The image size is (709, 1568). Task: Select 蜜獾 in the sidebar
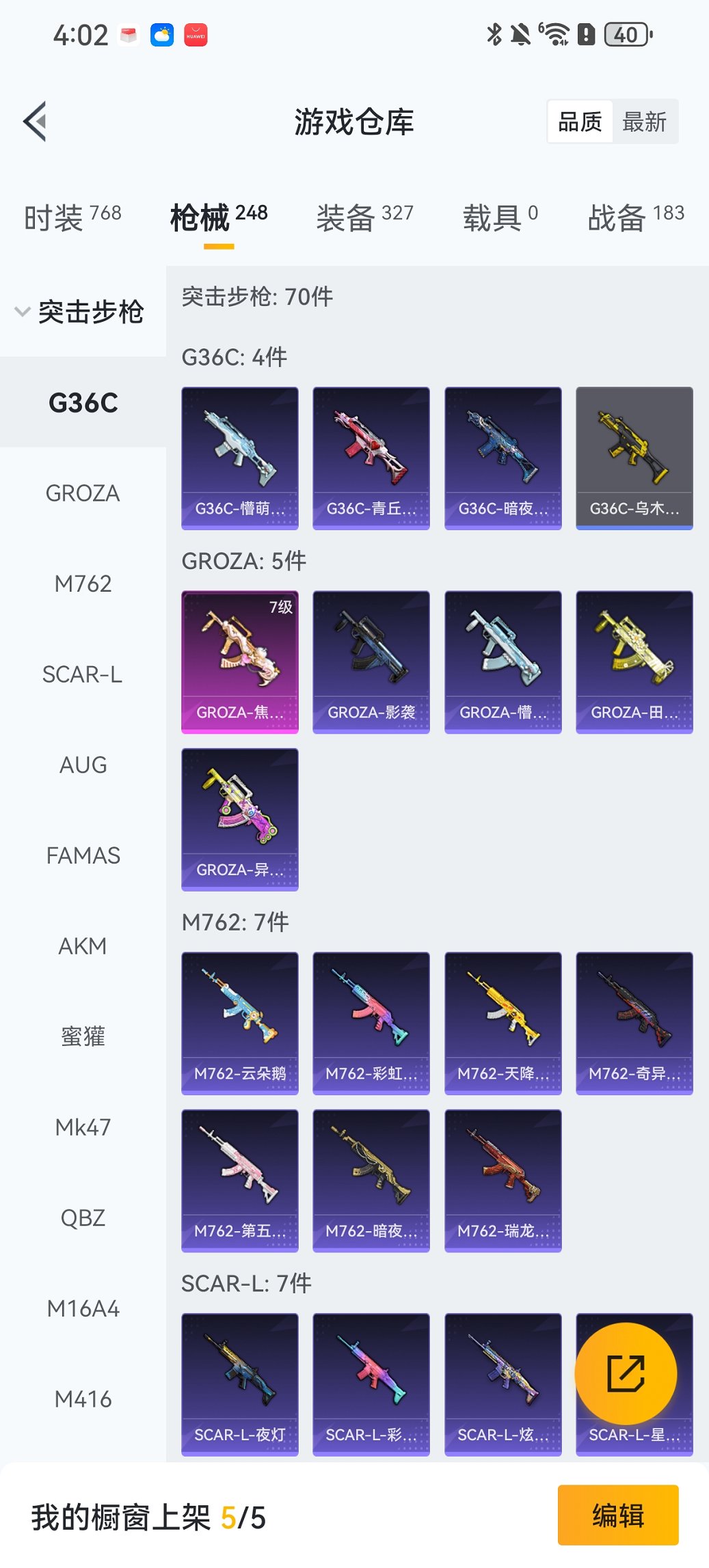point(83,1036)
